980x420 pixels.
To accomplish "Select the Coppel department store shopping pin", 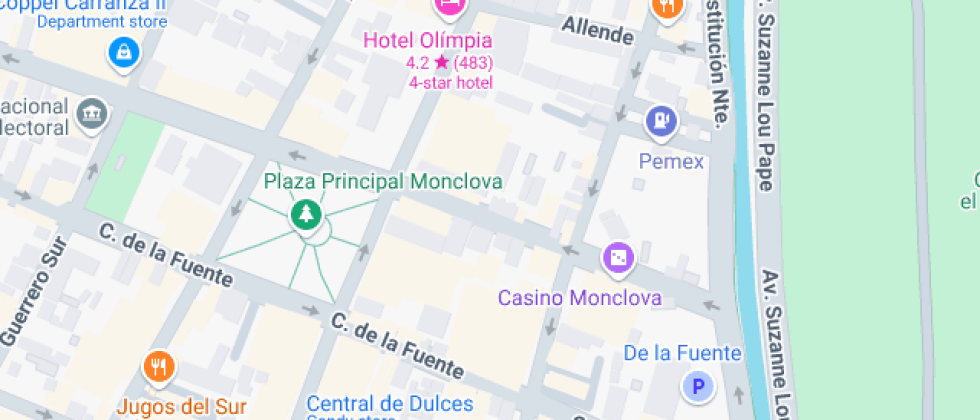I will tap(122, 51).
